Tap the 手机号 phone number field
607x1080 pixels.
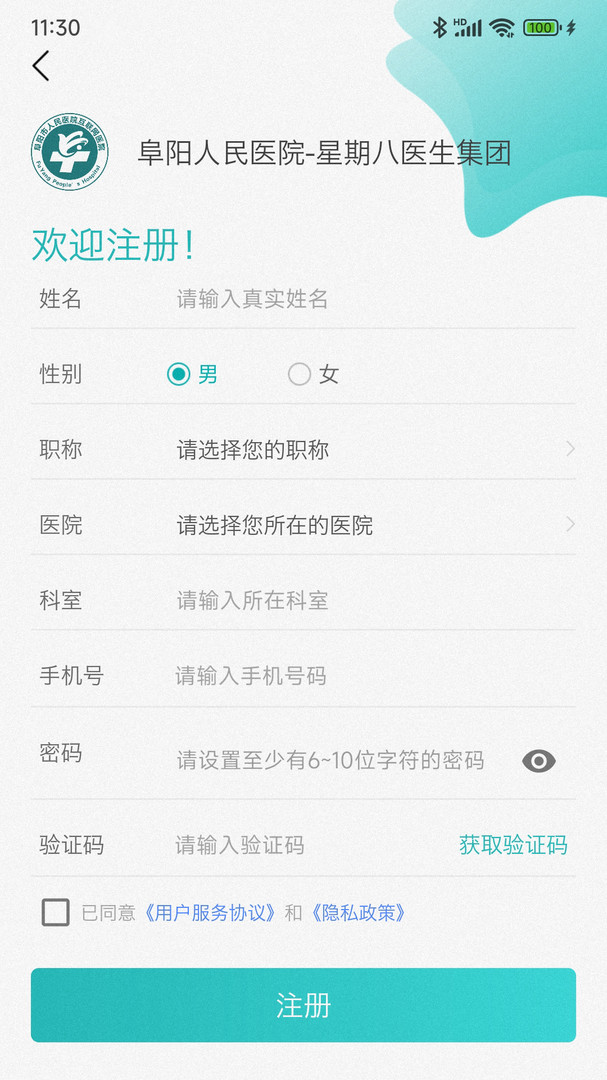pos(374,676)
